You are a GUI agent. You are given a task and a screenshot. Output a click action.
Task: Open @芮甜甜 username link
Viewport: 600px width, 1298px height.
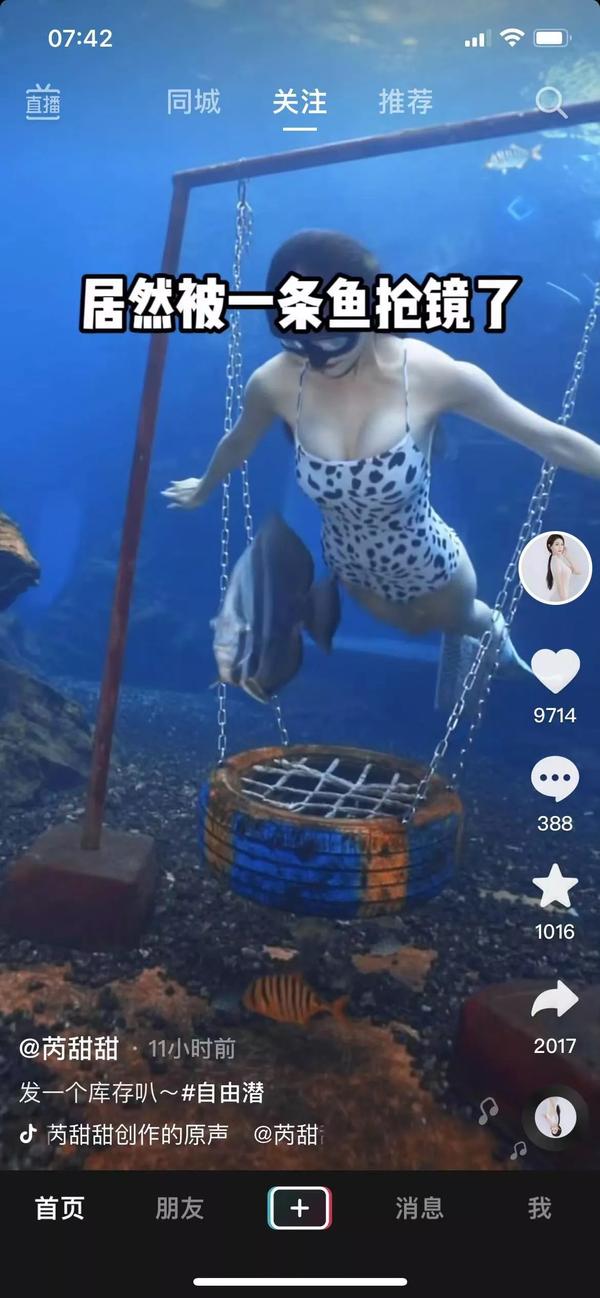[x=69, y=1048]
